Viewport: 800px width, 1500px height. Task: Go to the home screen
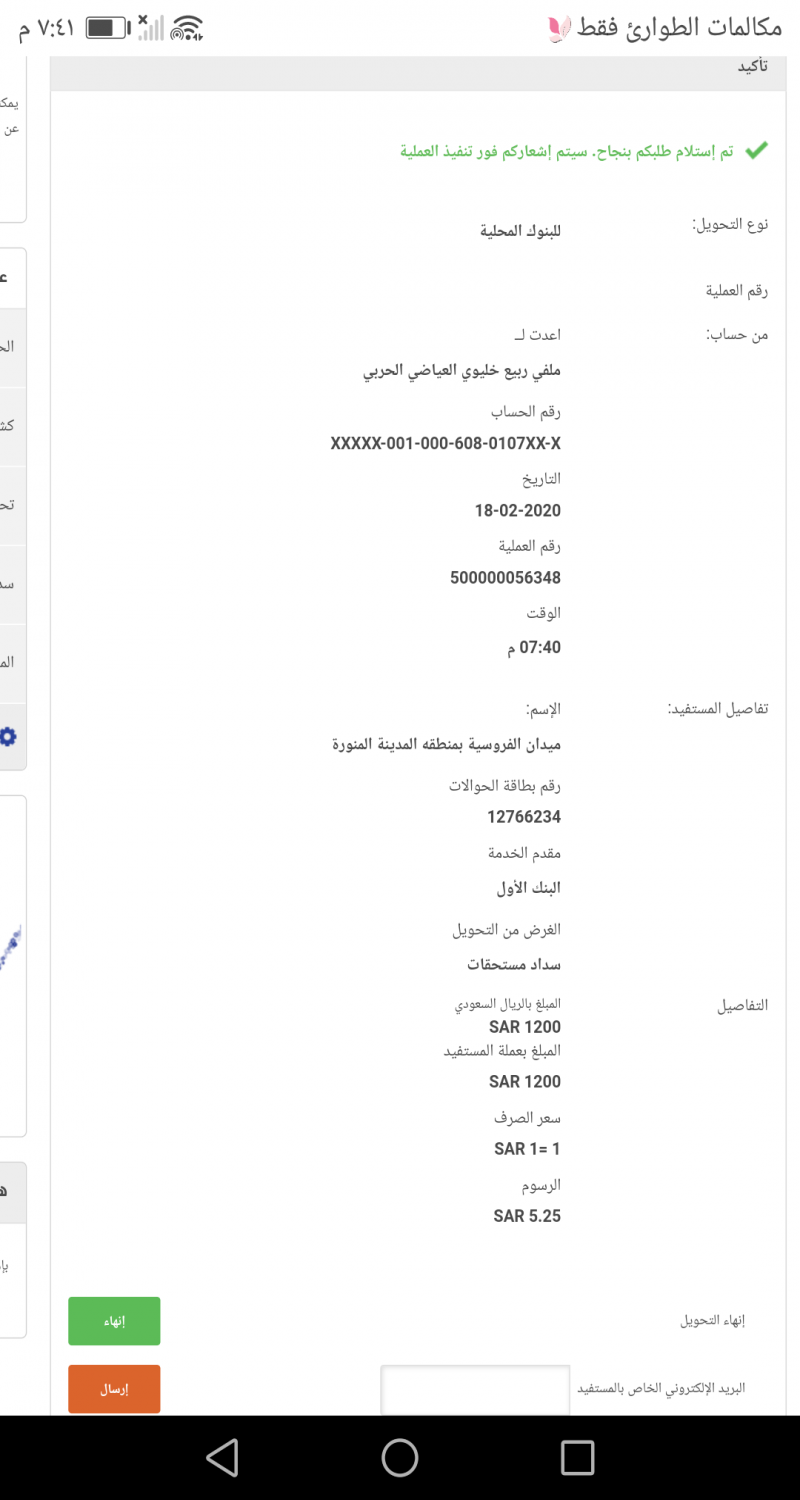(x=400, y=1458)
